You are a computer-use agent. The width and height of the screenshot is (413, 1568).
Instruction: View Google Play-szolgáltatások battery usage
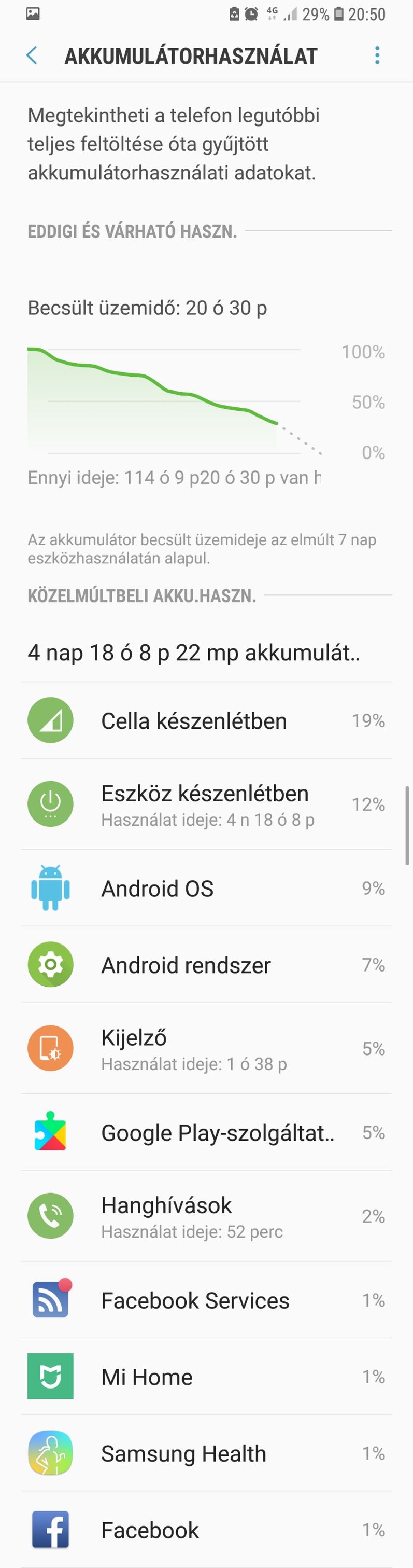[206, 1132]
